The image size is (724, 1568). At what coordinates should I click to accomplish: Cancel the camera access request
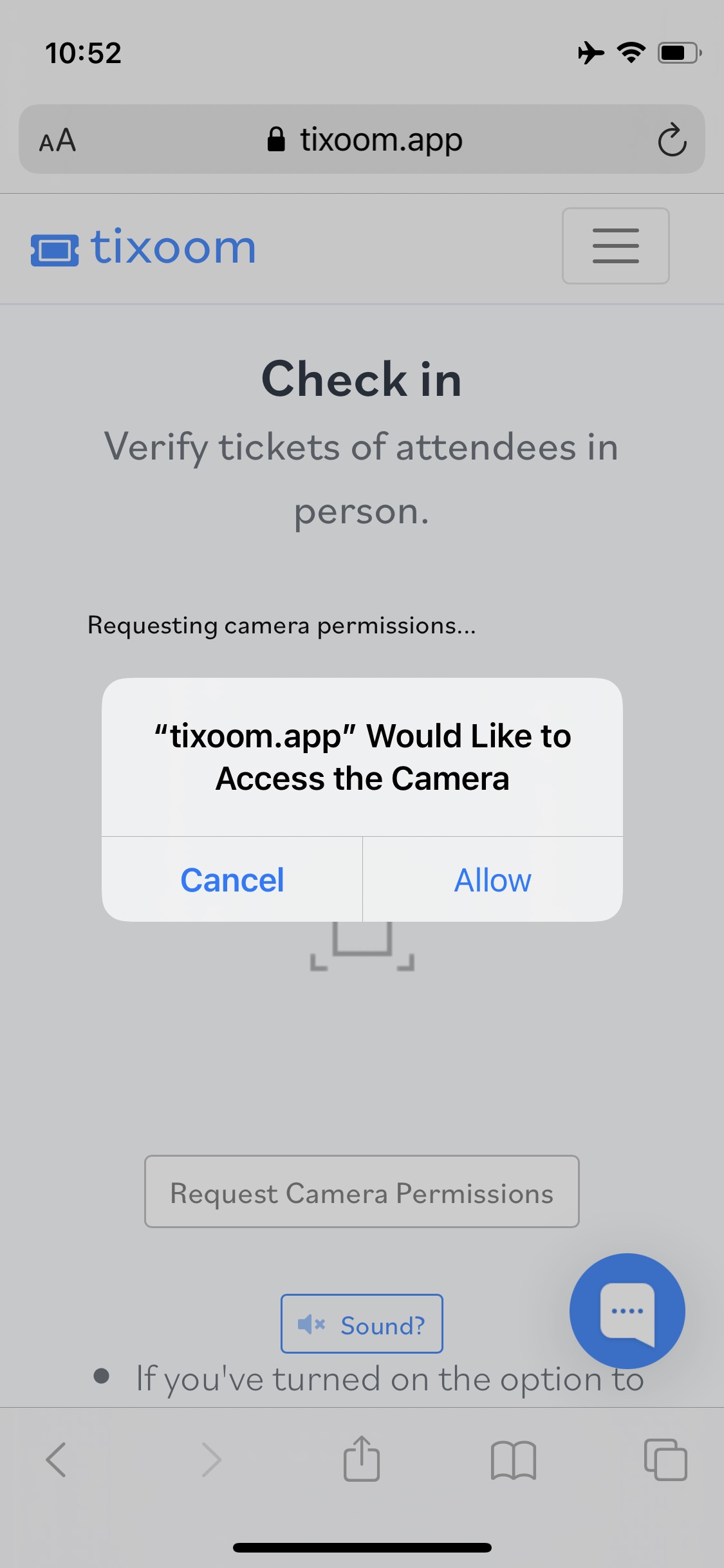232,880
